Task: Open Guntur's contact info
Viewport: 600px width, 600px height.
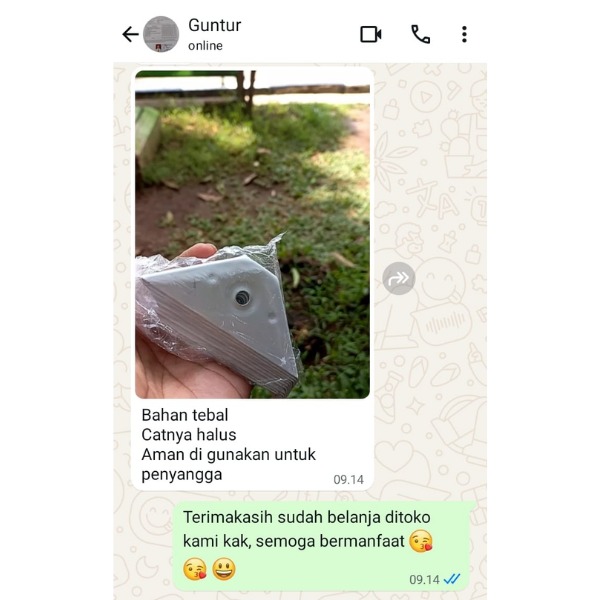Action: [214, 34]
